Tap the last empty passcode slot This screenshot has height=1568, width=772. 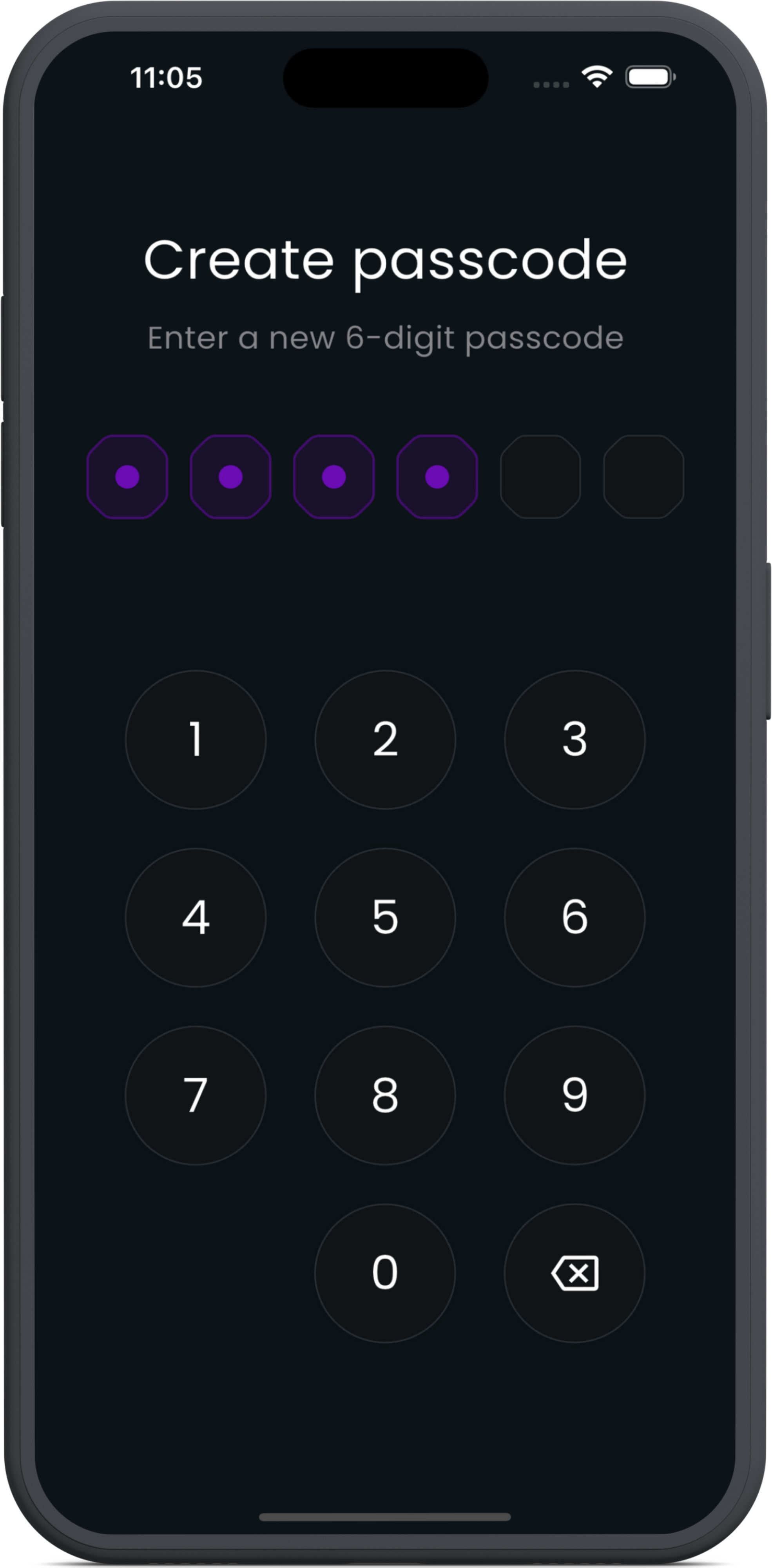(x=643, y=477)
